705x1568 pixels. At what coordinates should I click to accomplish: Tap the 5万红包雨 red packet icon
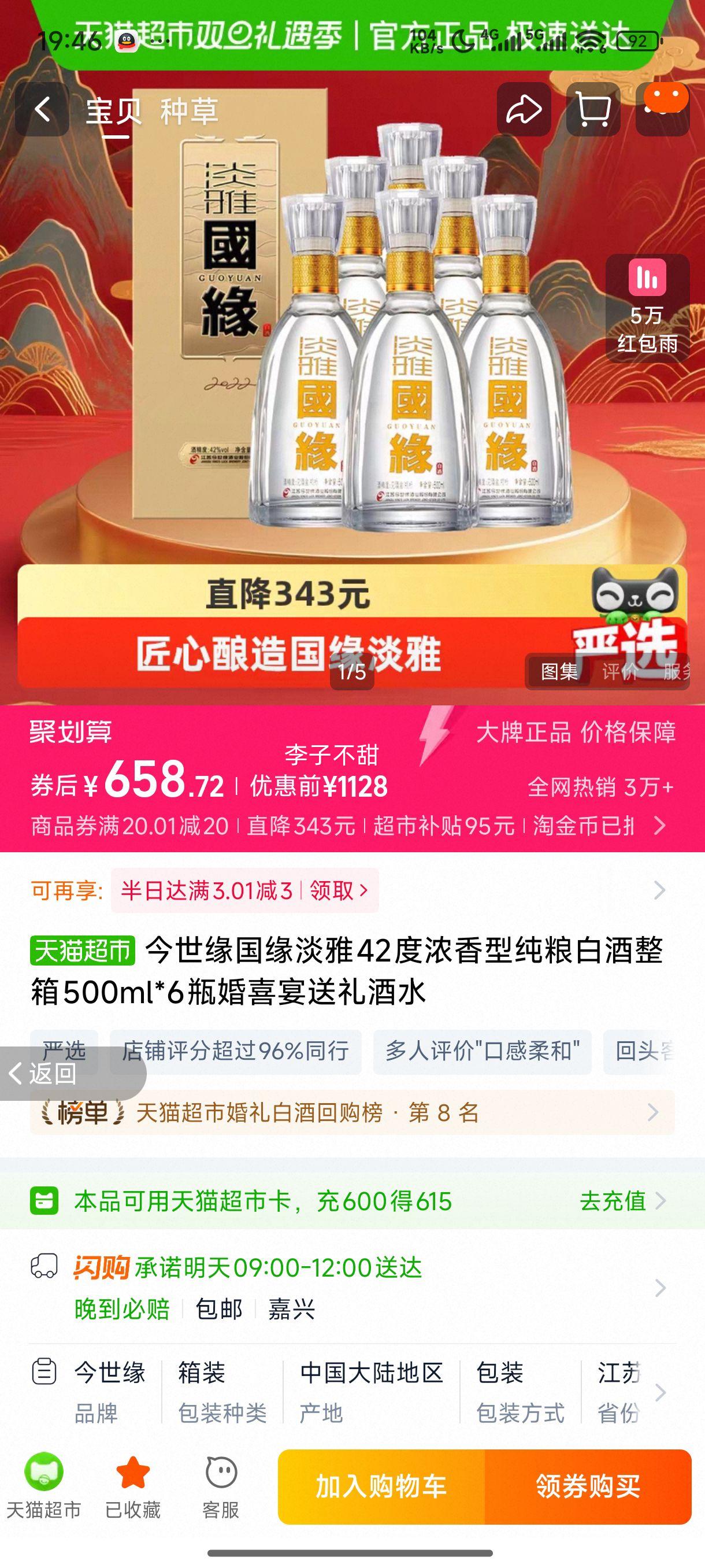[x=648, y=298]
